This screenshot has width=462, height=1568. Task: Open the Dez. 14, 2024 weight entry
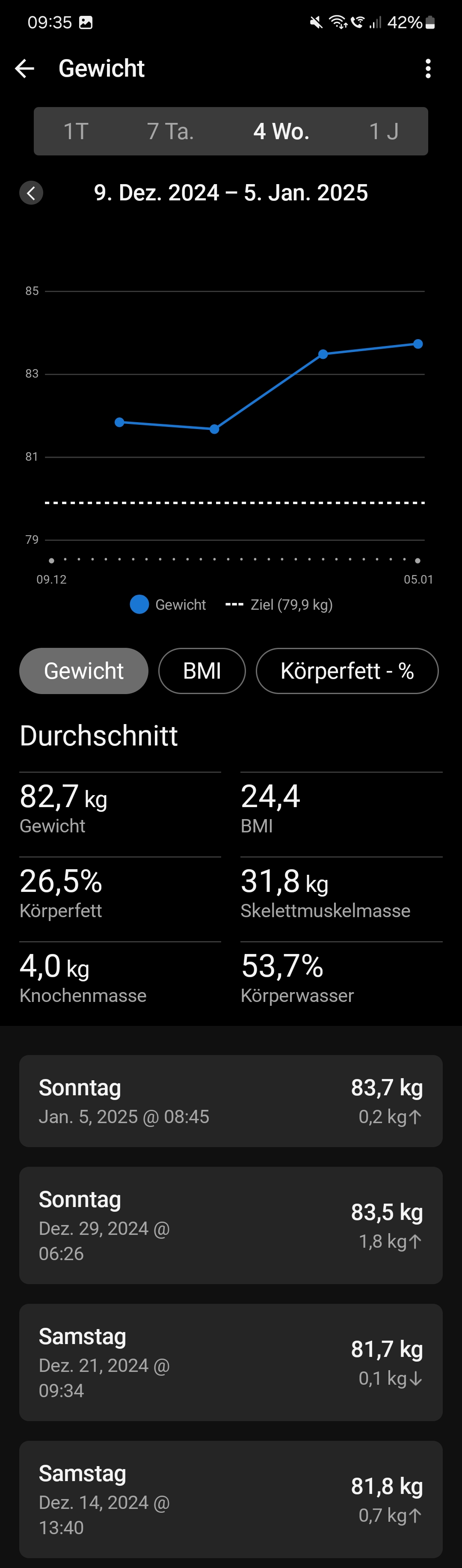231,1499
